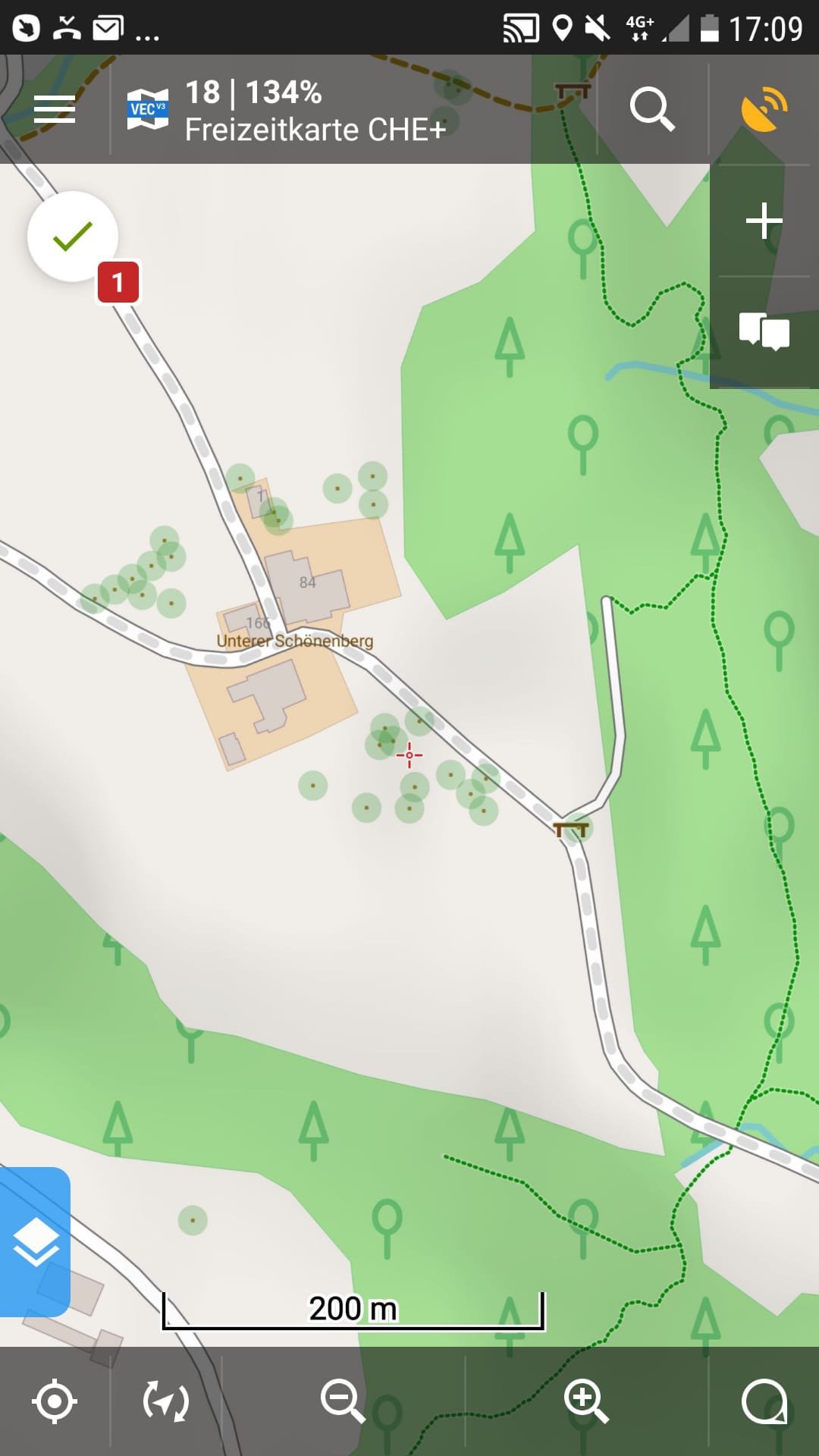Toggle map rotation mode
The height and width of the screenshot is (1456, 819).
click(166, 1401)
